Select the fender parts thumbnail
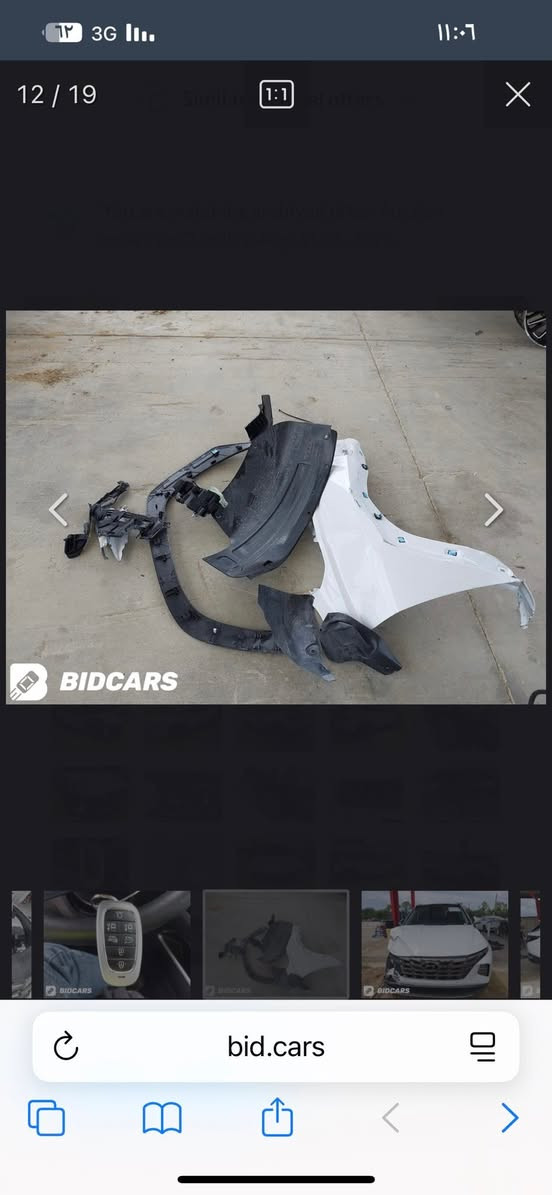Viewport: 552px width, 1195px height. pos(276,944)
